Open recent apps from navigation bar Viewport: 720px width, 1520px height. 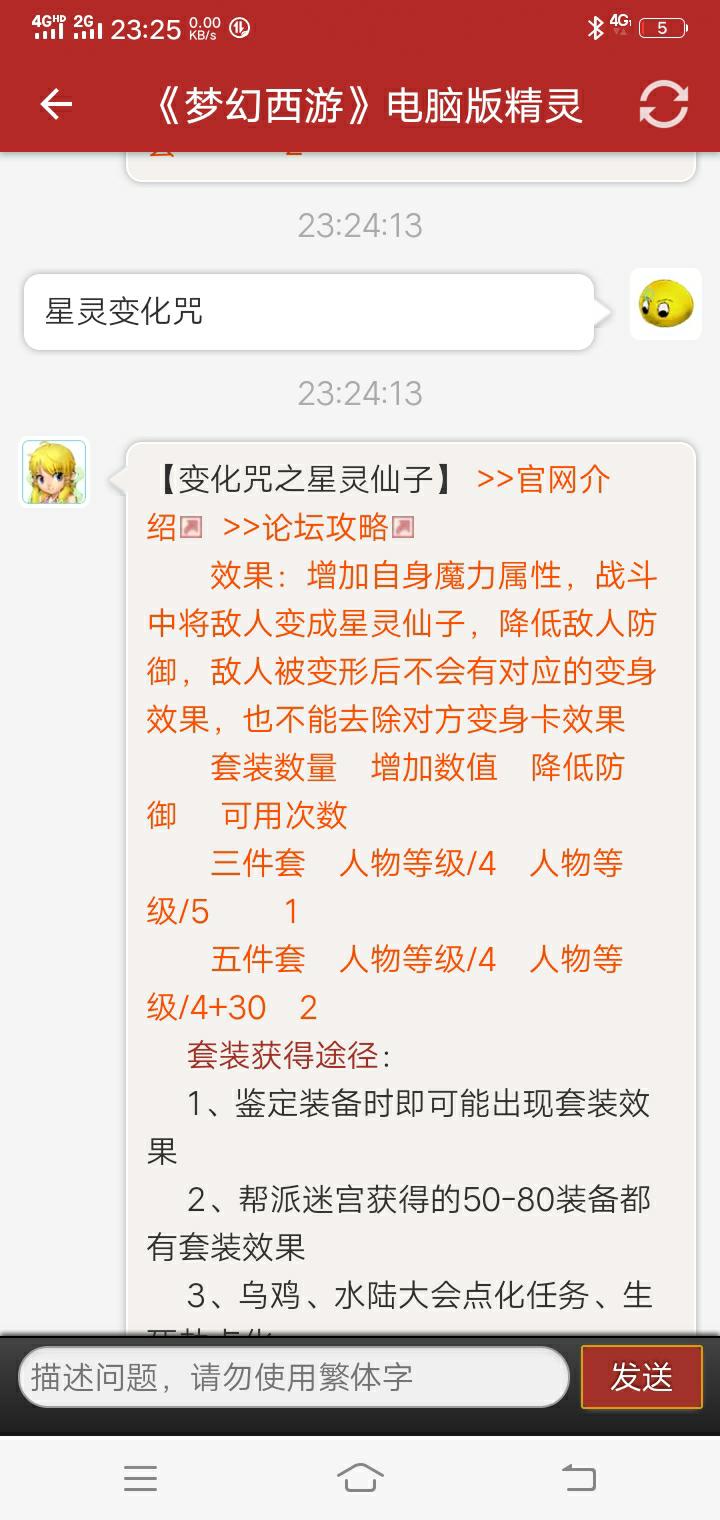click(x=140, y=1478)
